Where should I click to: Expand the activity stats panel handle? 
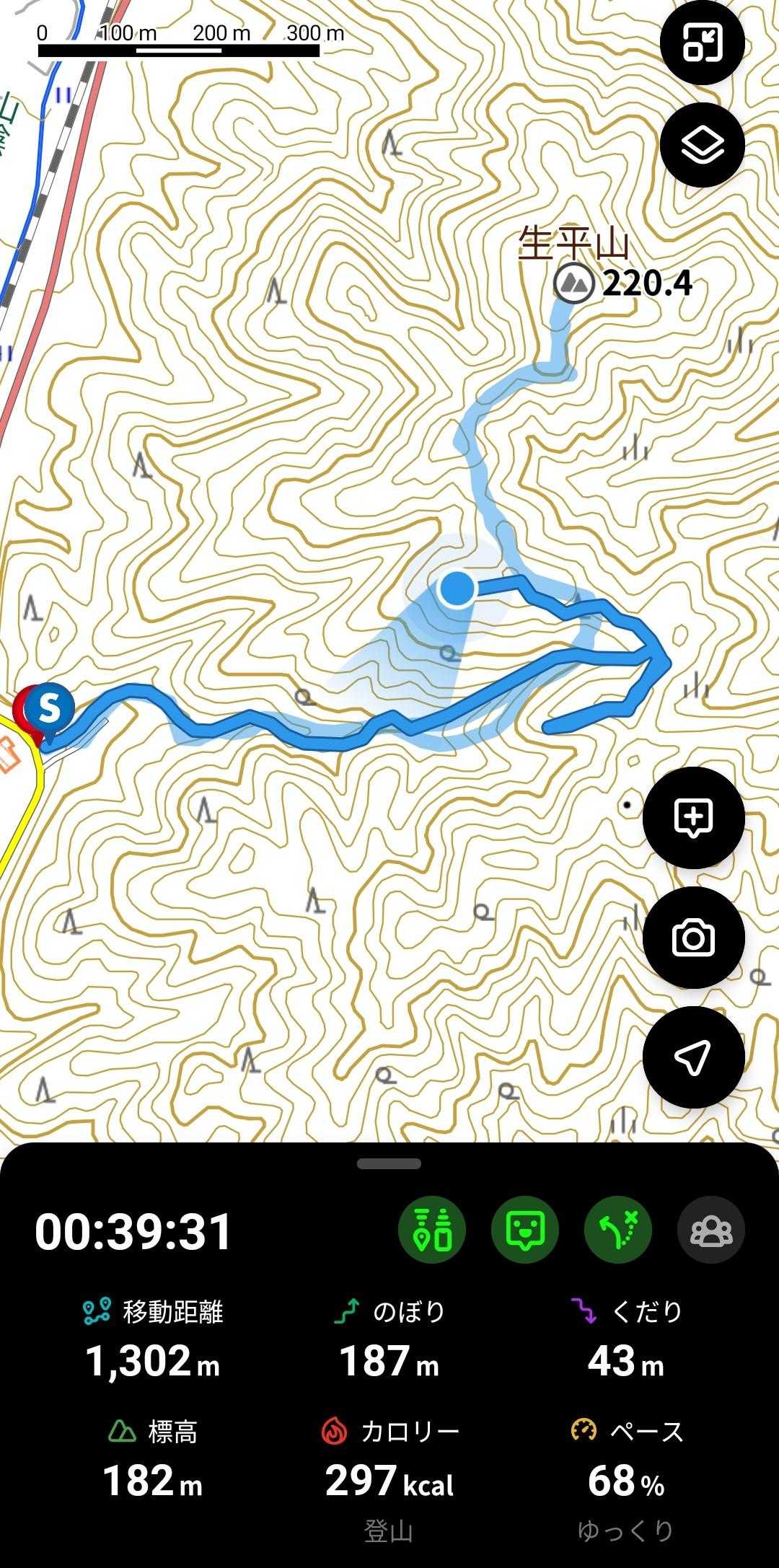pos(389,1164)
